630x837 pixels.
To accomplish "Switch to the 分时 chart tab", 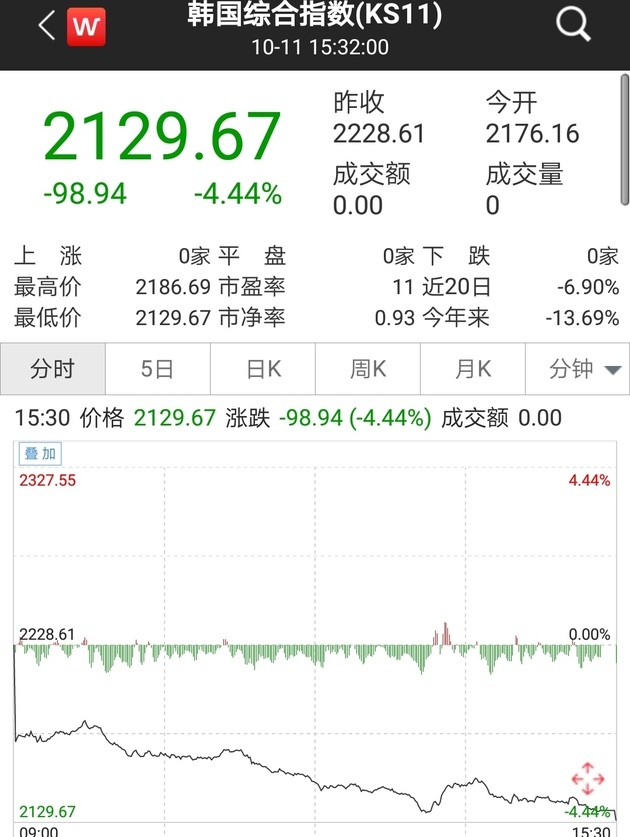I will [x=52, y=369].
